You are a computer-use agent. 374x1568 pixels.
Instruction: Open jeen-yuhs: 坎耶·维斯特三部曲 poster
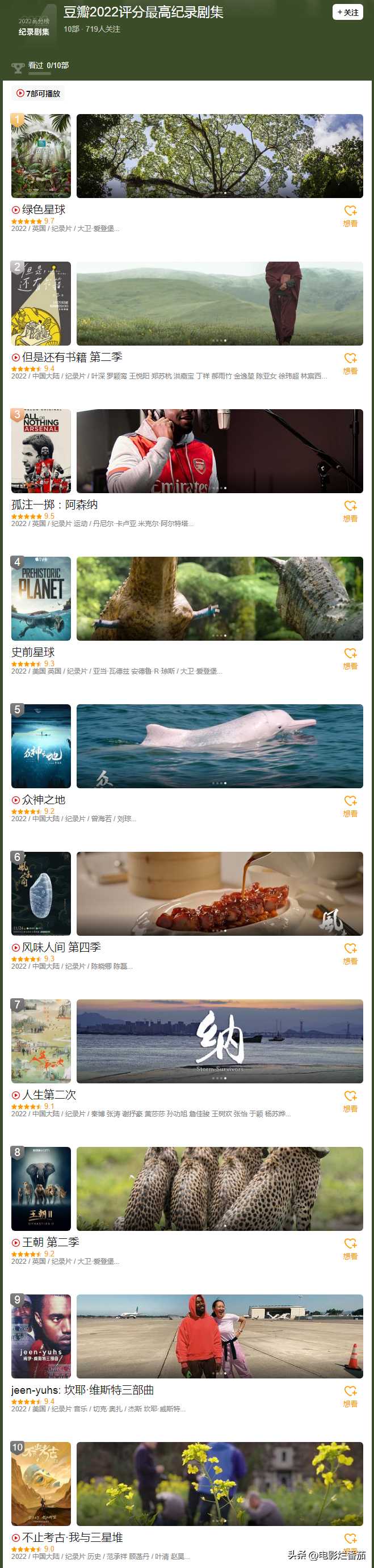pos(41,1336)
